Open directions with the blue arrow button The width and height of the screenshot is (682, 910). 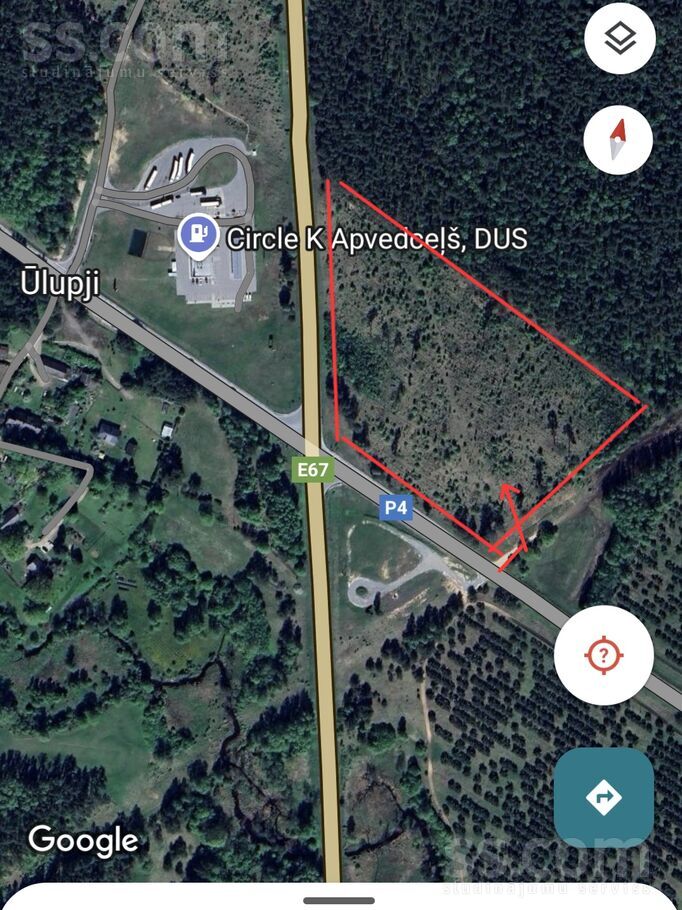point(604,797)
